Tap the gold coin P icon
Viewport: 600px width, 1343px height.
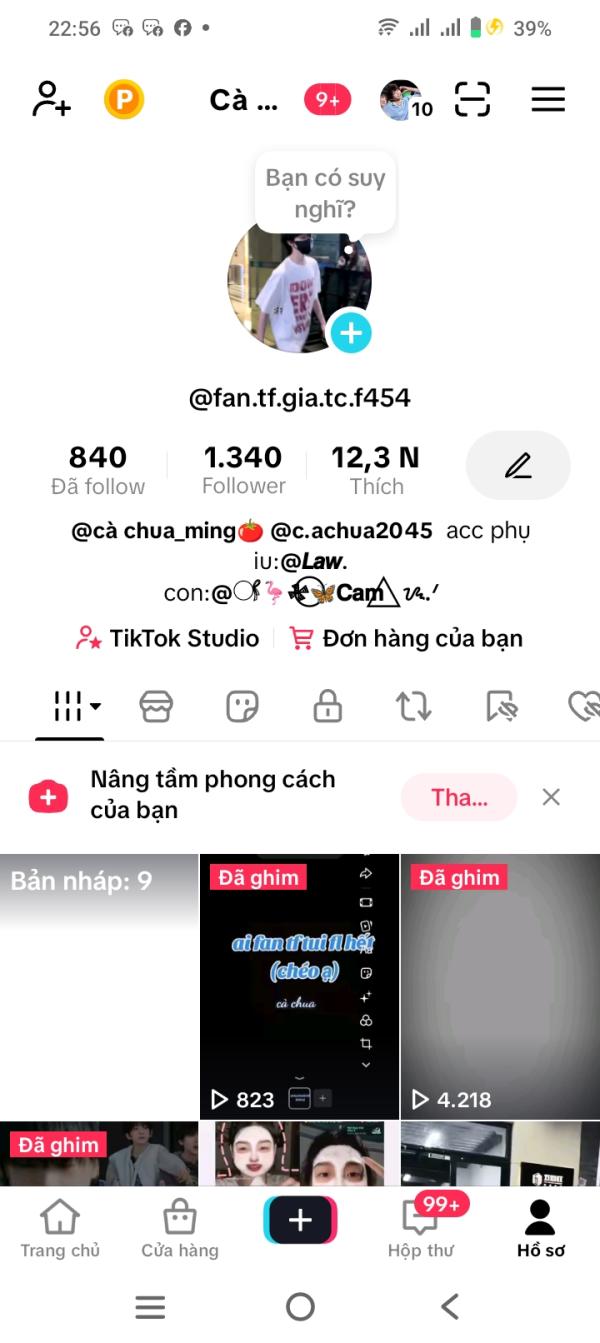[124, 100]
